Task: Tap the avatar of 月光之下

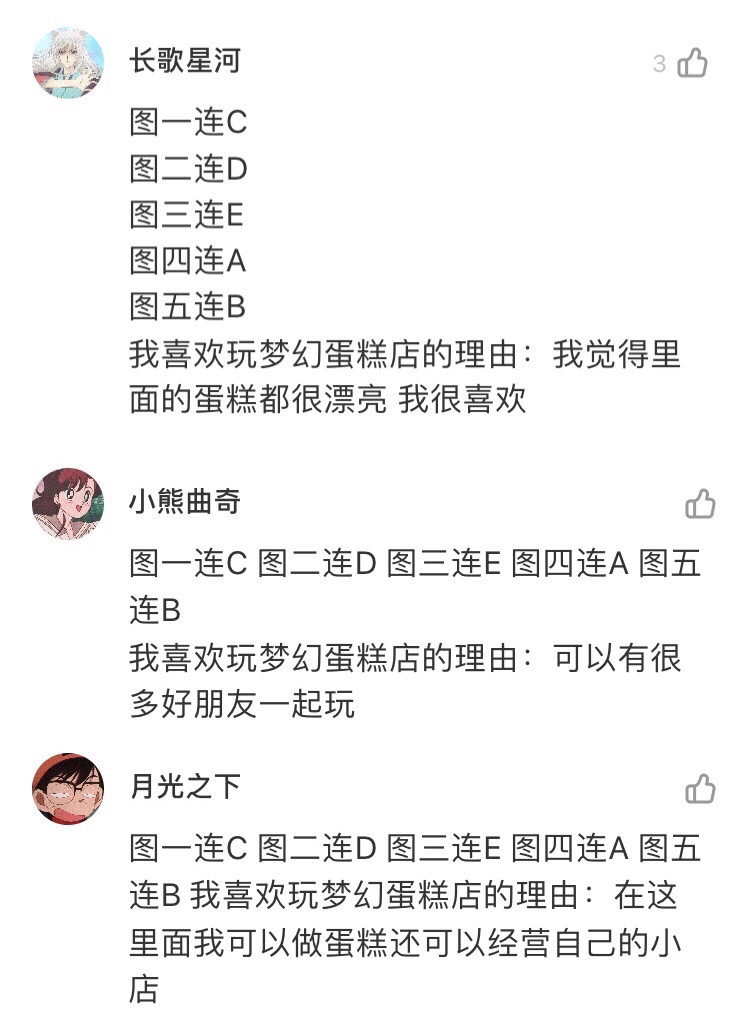Action: click(x=68, y=789)
